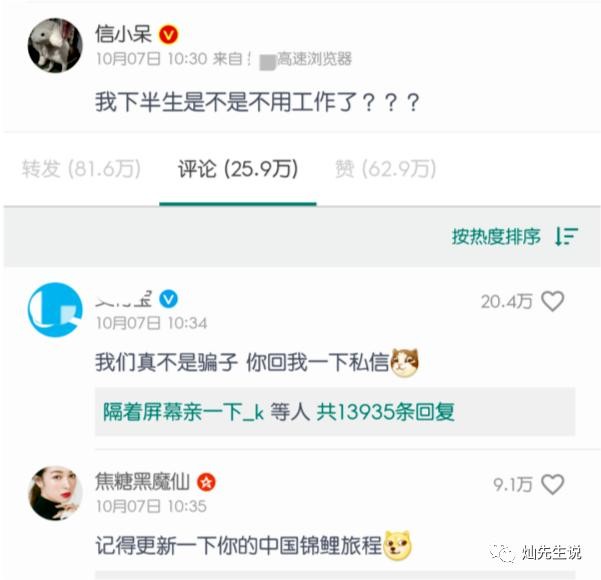
Task: Change comment sorting via 按热度排序
Action: click(514, 236)
